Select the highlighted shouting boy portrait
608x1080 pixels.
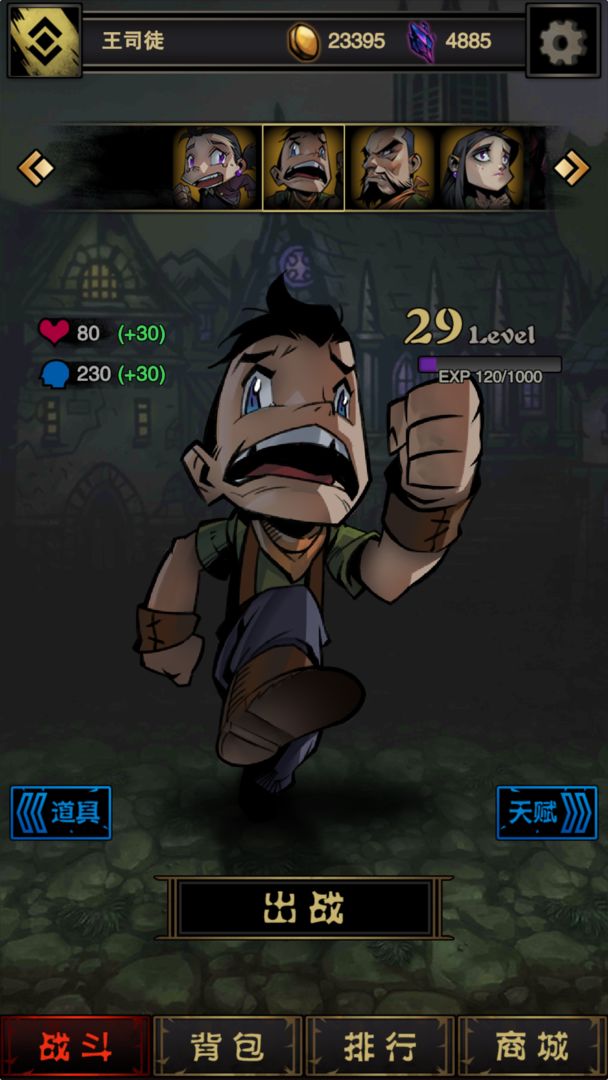coord(303,167)
